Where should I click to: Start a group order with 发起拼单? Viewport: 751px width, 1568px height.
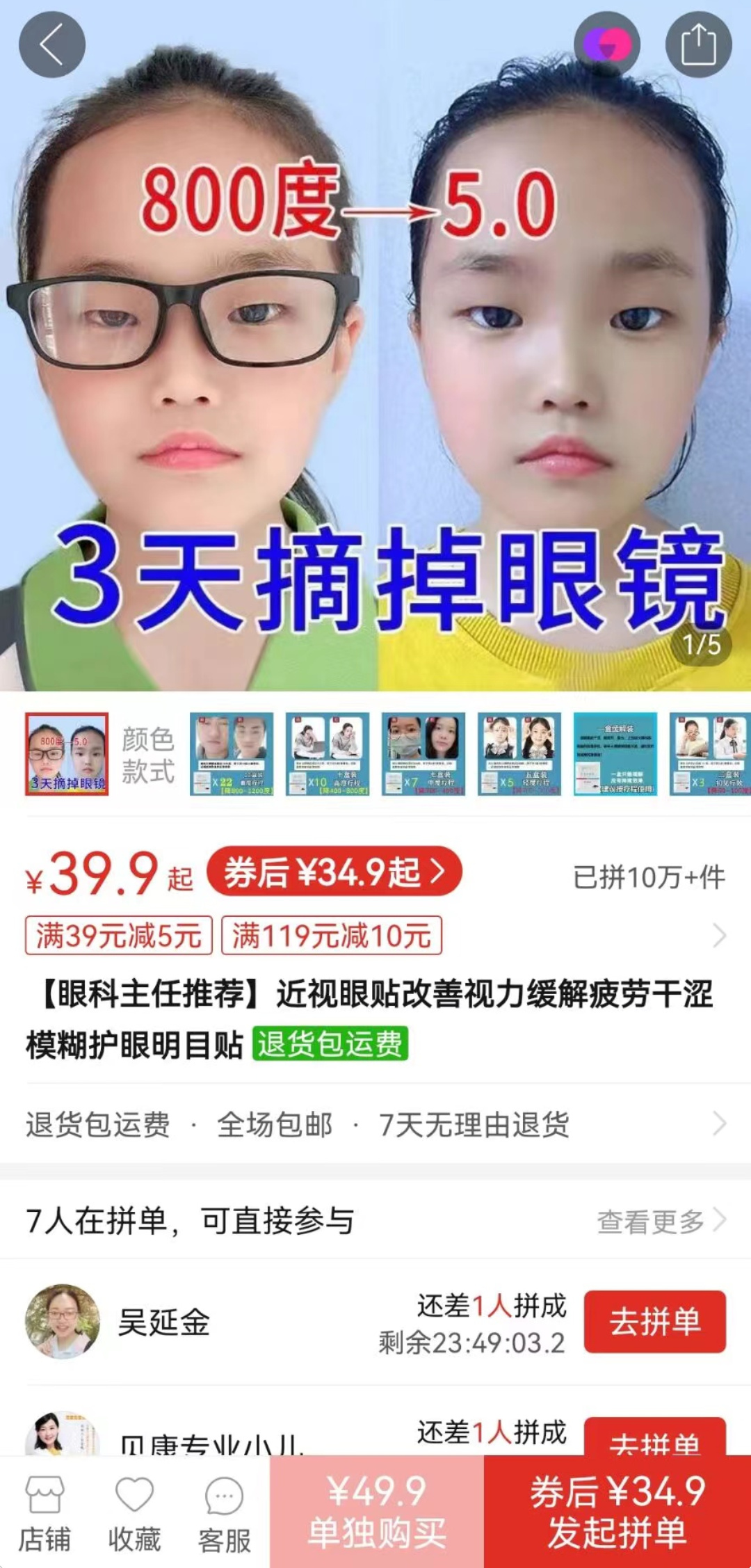tap(617, 1512)
